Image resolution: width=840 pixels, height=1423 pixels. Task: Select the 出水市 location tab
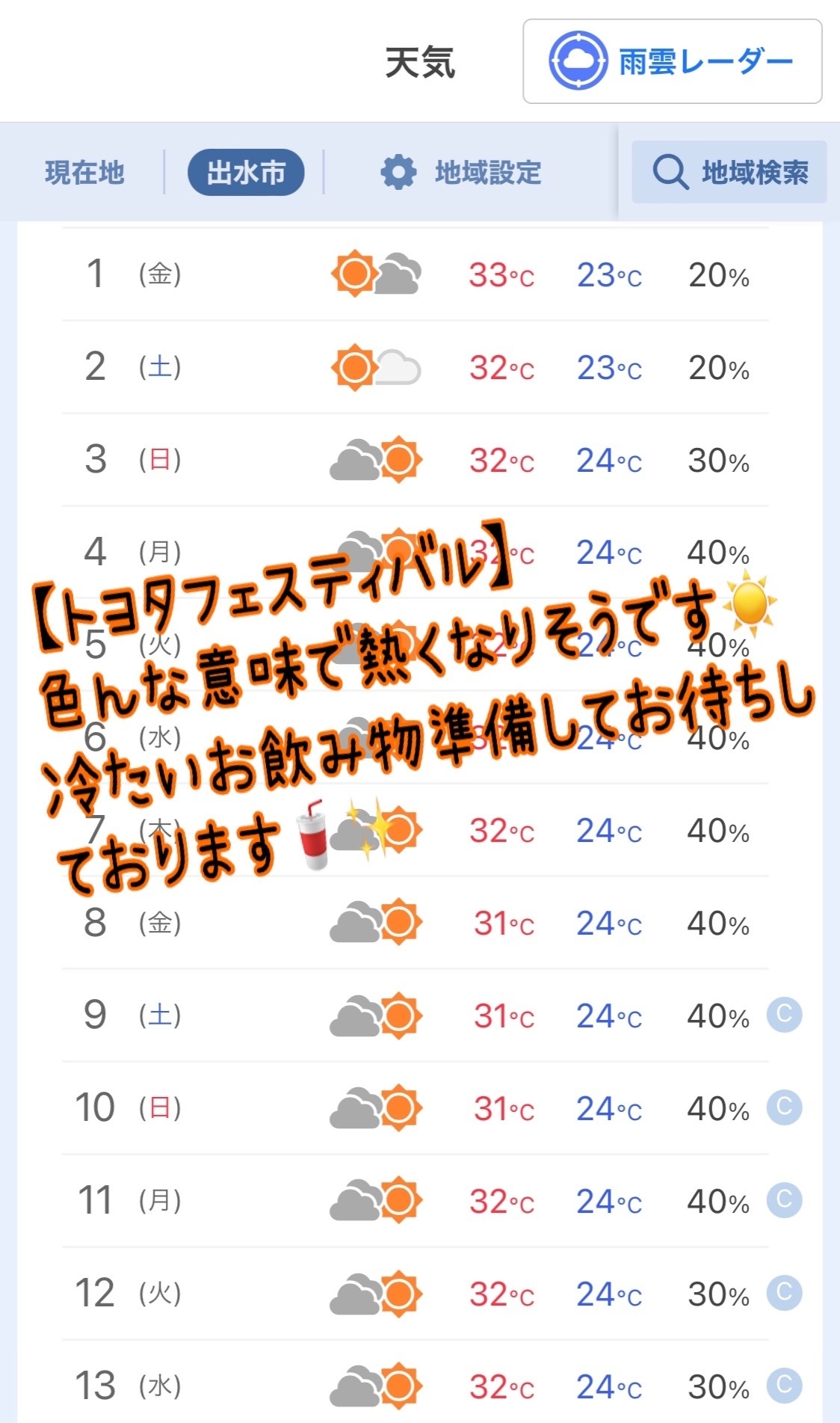click(246, 172)
